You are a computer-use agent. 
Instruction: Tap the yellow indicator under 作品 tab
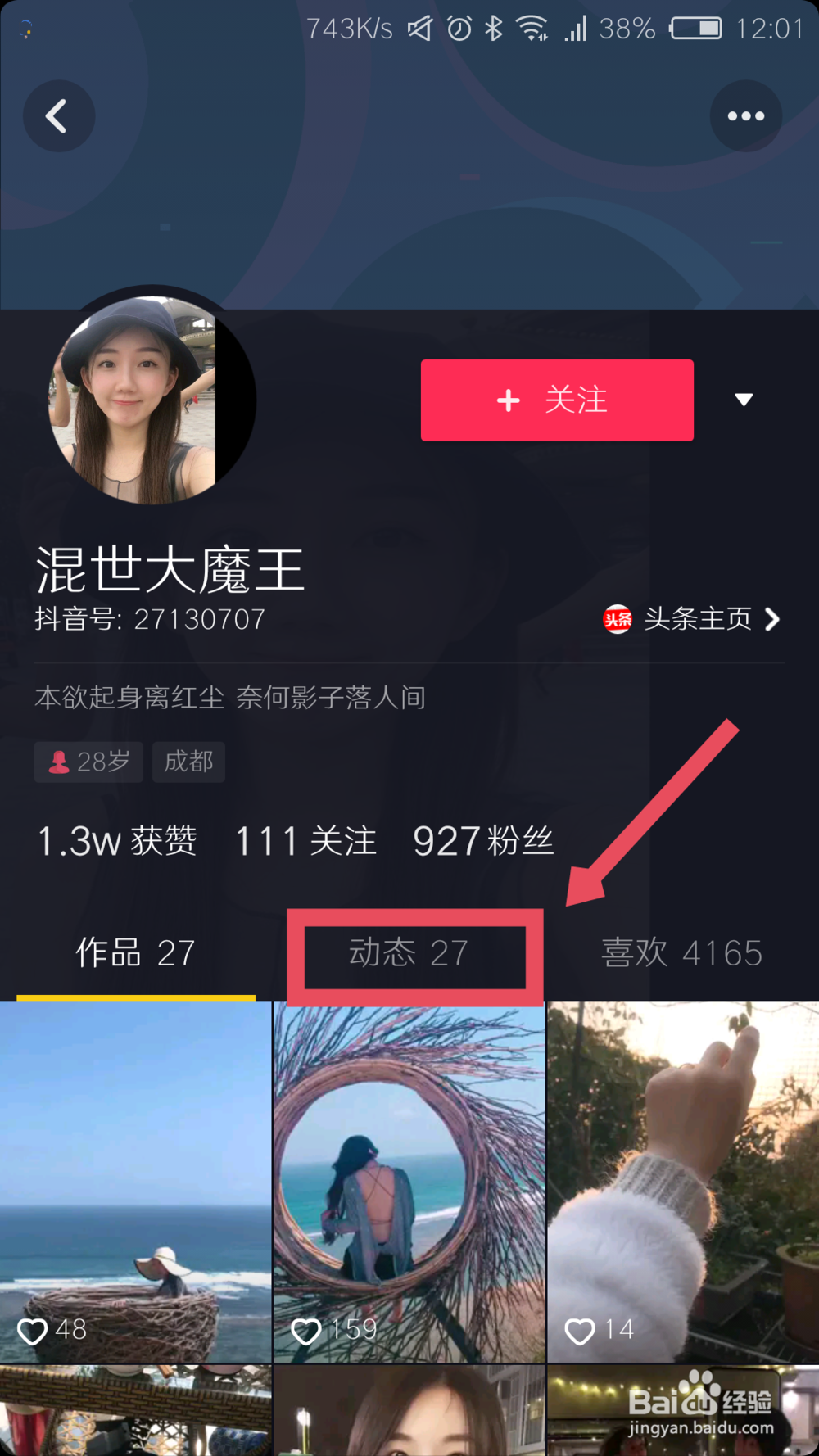135,998
